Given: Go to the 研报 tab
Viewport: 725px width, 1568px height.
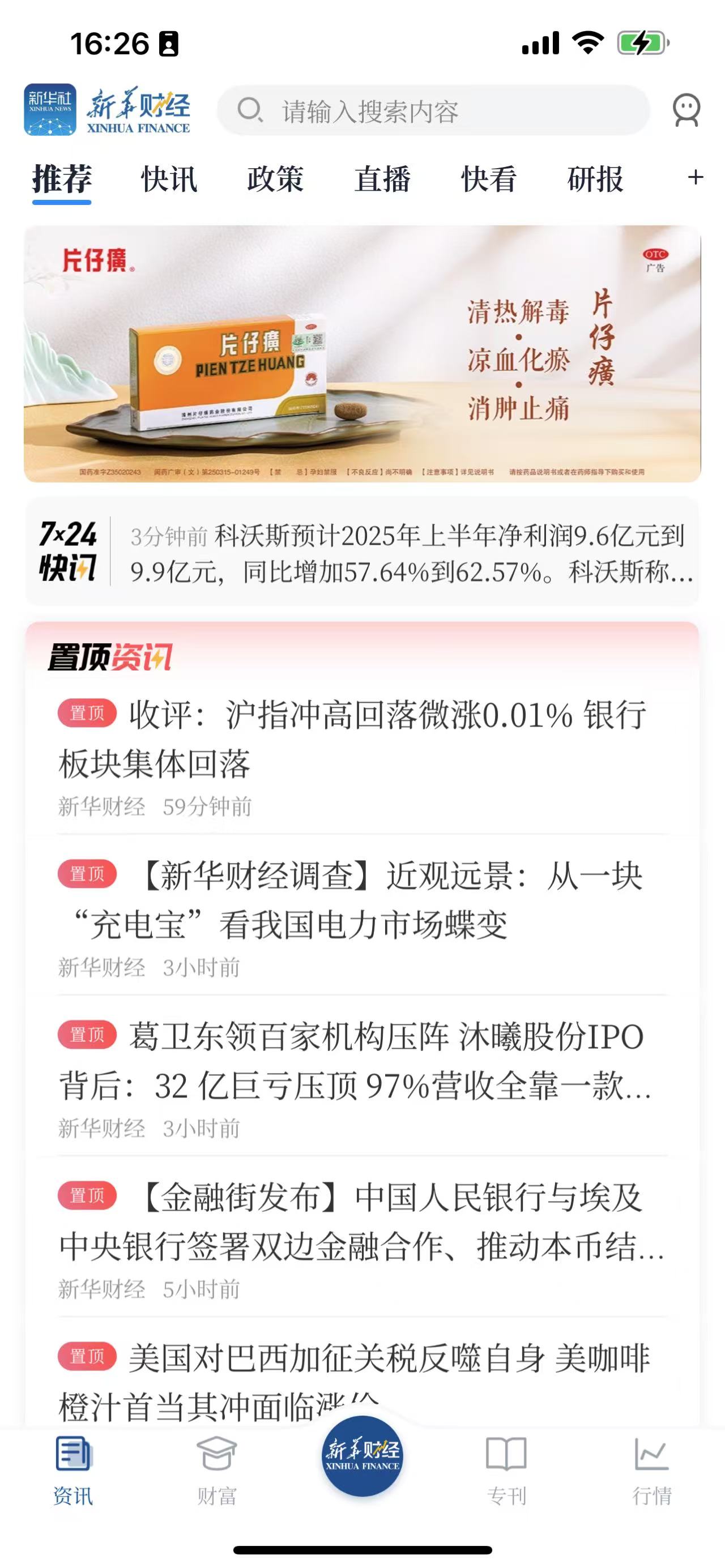Looking at the screenshot, I should pos(595,179).
